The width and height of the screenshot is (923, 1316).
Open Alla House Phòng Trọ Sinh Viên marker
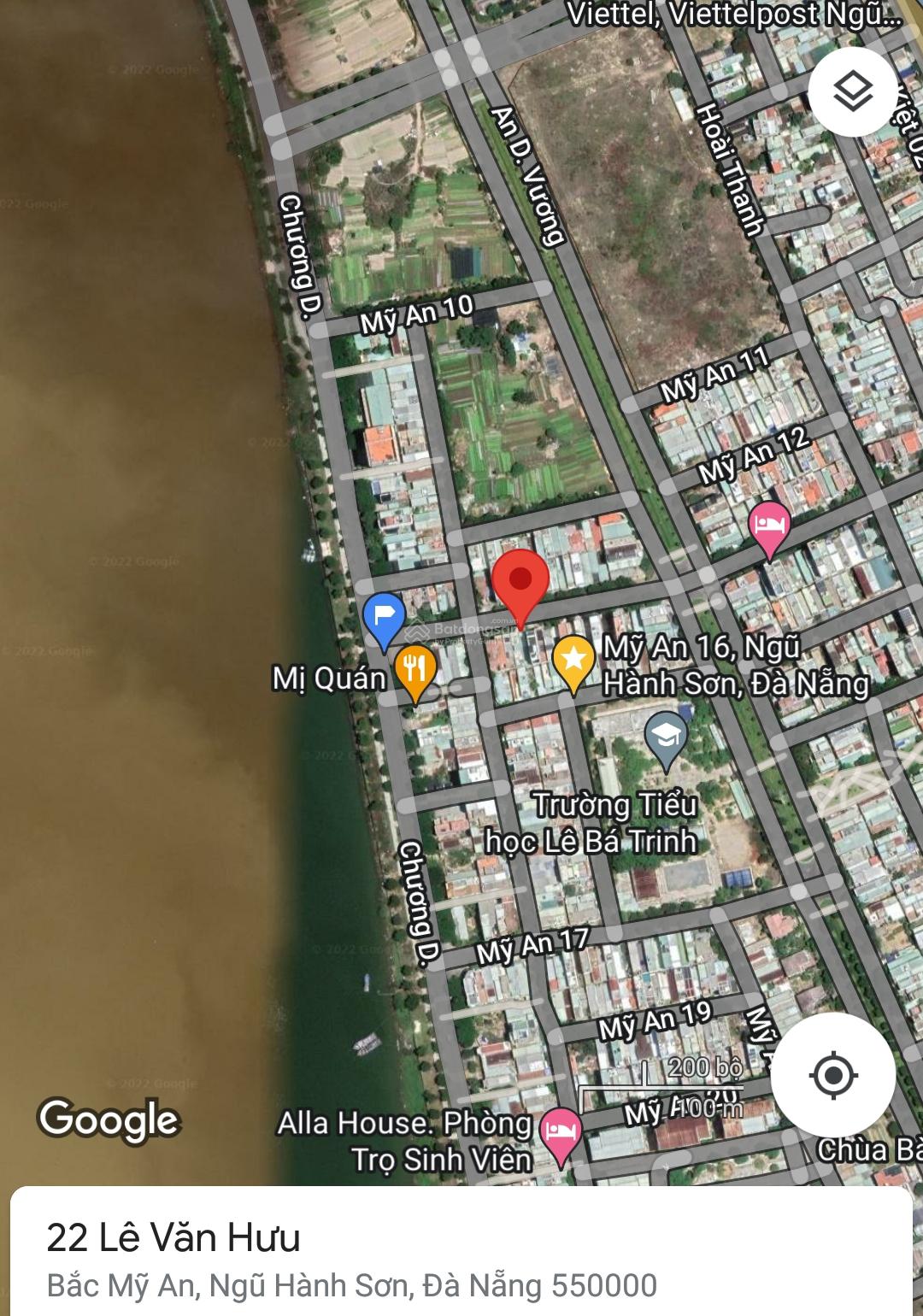tap(561, 1132)
